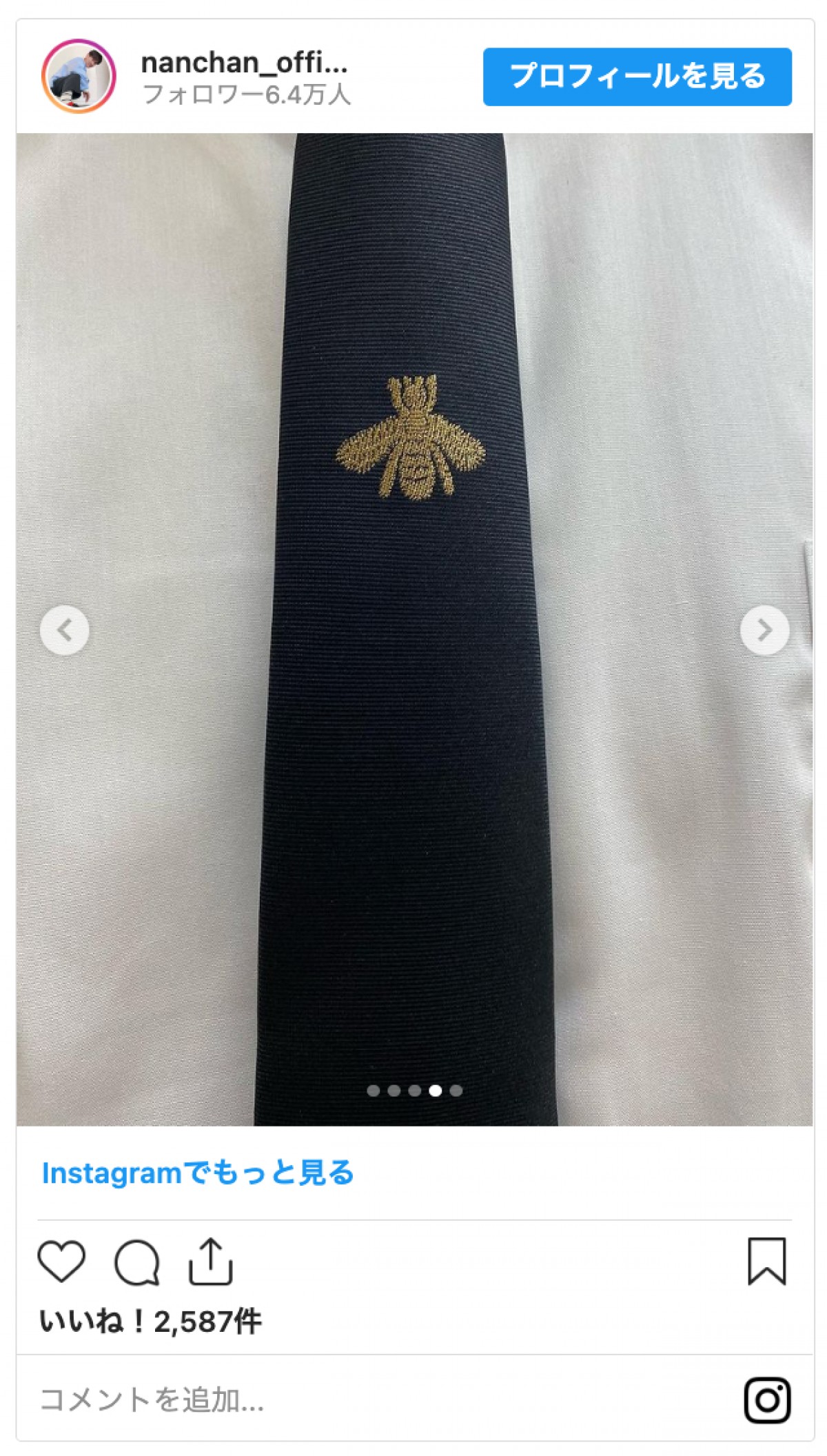Bookmark this post
The image size is (827, 1456).
click(x=767, y=1261)
